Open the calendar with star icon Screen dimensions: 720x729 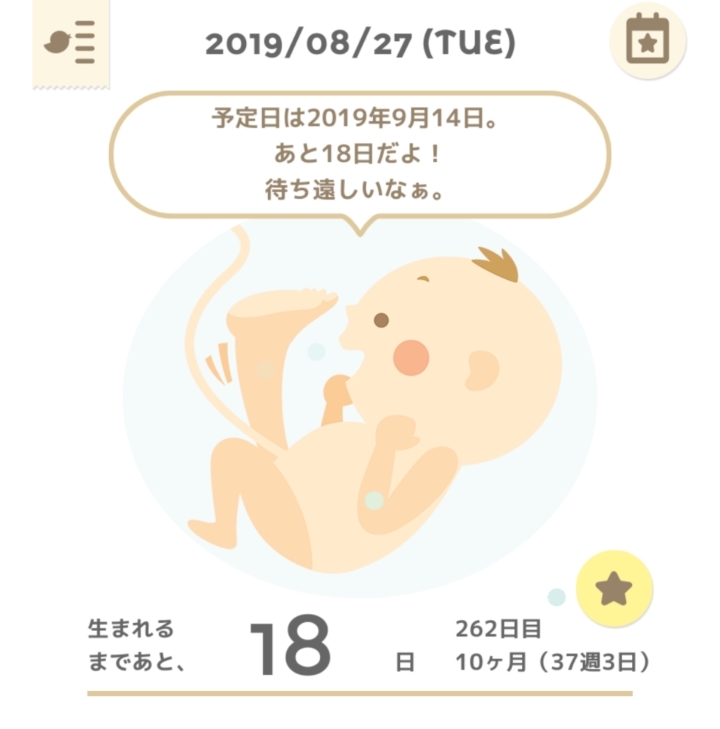pyautogui.click(x=648, y=42)
